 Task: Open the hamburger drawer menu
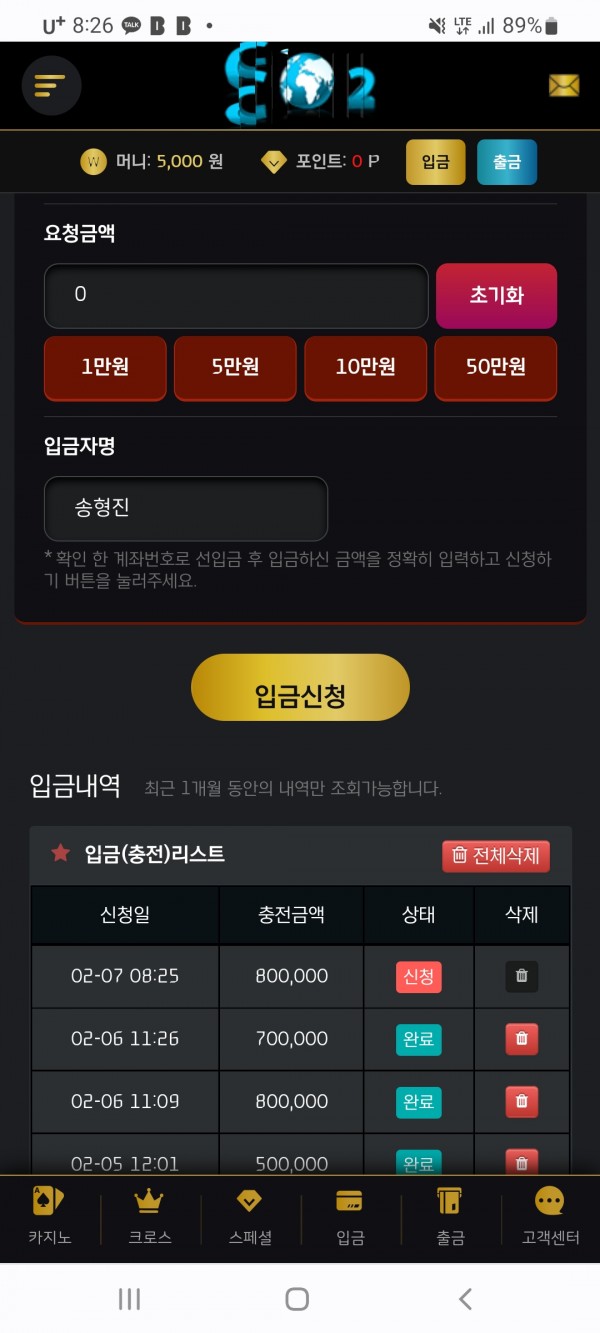coord(51,85)
